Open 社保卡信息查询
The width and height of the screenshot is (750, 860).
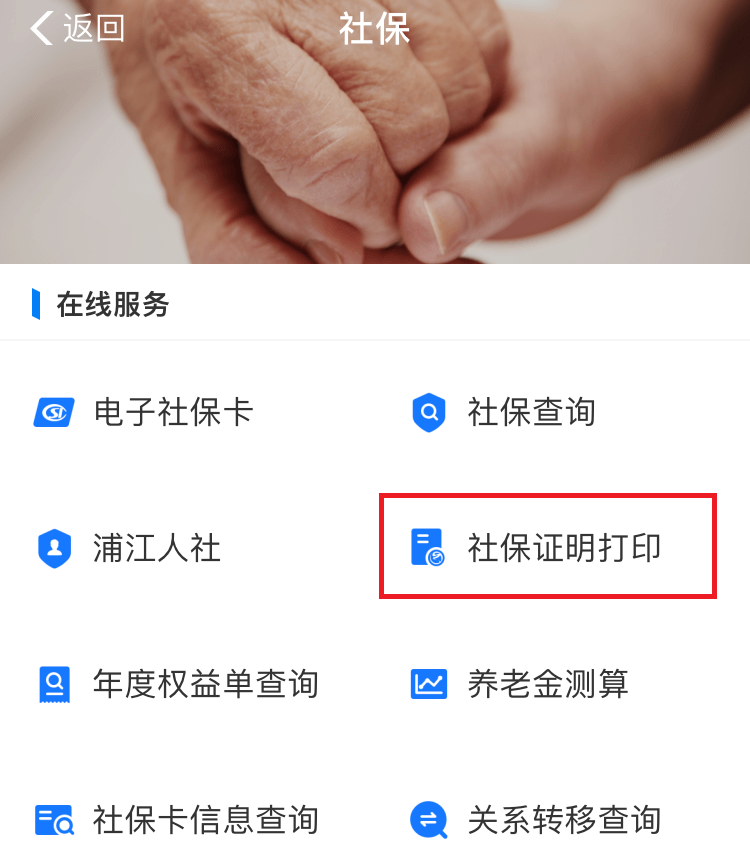point(180,820)
